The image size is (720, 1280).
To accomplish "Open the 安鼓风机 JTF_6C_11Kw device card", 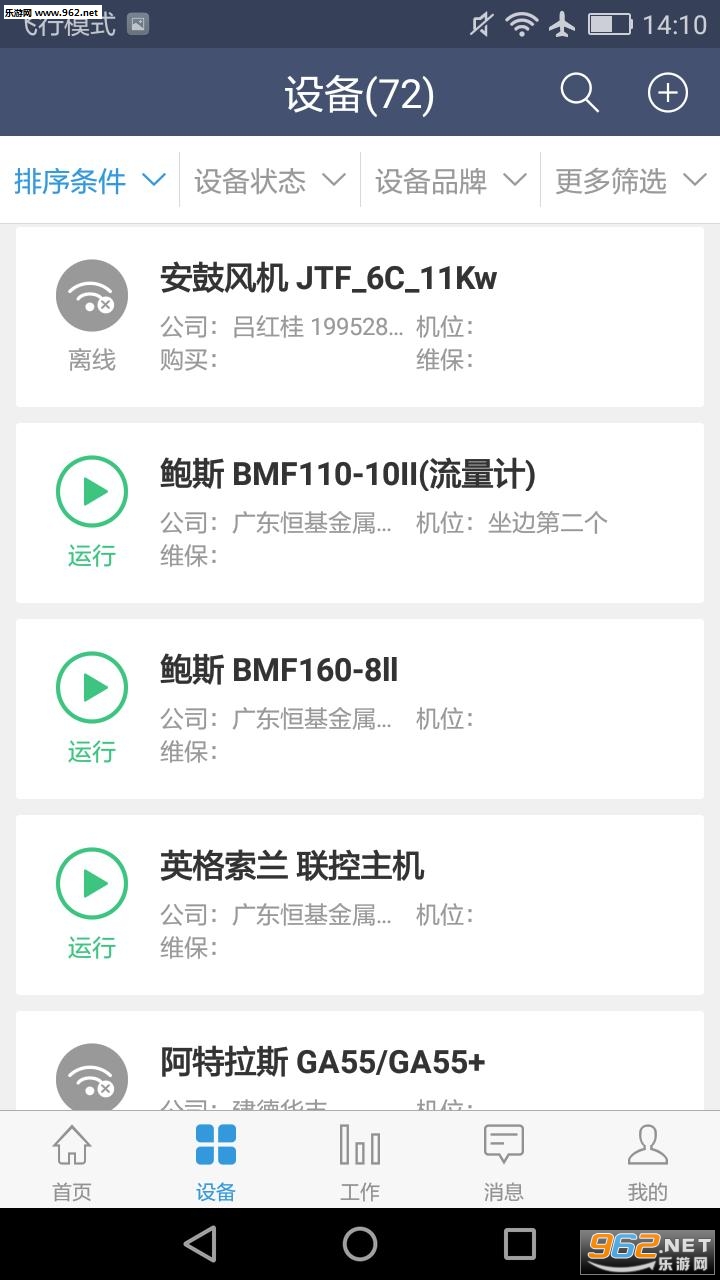I will pyautogui.click(x=360, y=317).
